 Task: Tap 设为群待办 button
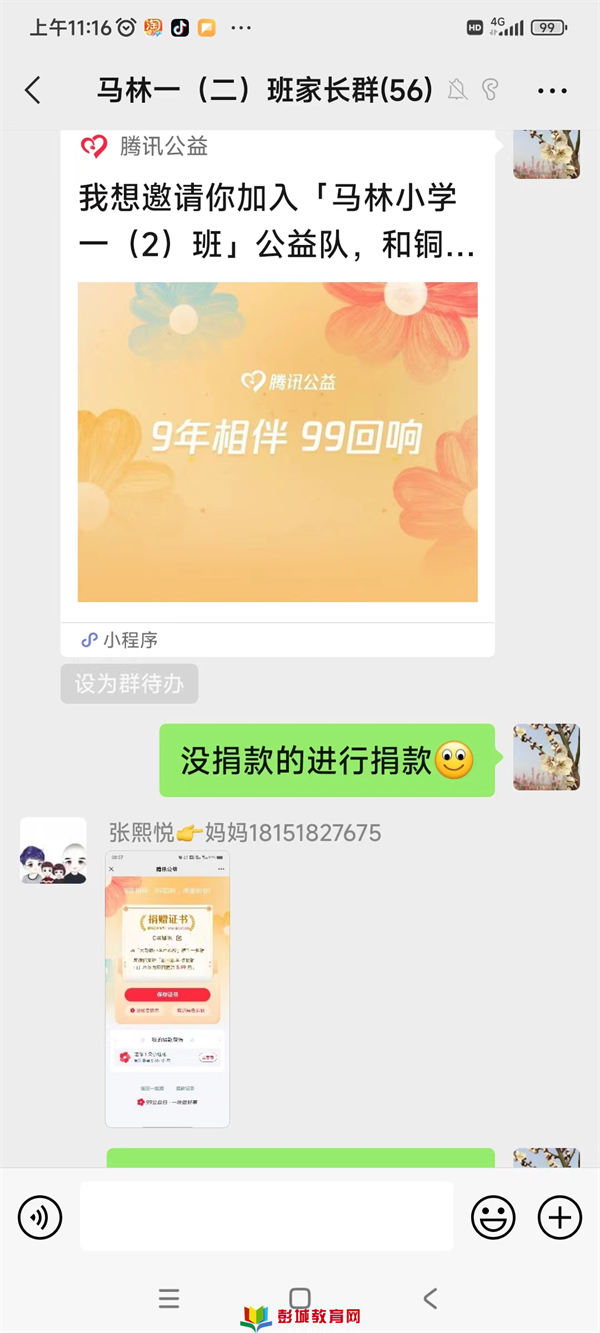[x=129, y=684]
